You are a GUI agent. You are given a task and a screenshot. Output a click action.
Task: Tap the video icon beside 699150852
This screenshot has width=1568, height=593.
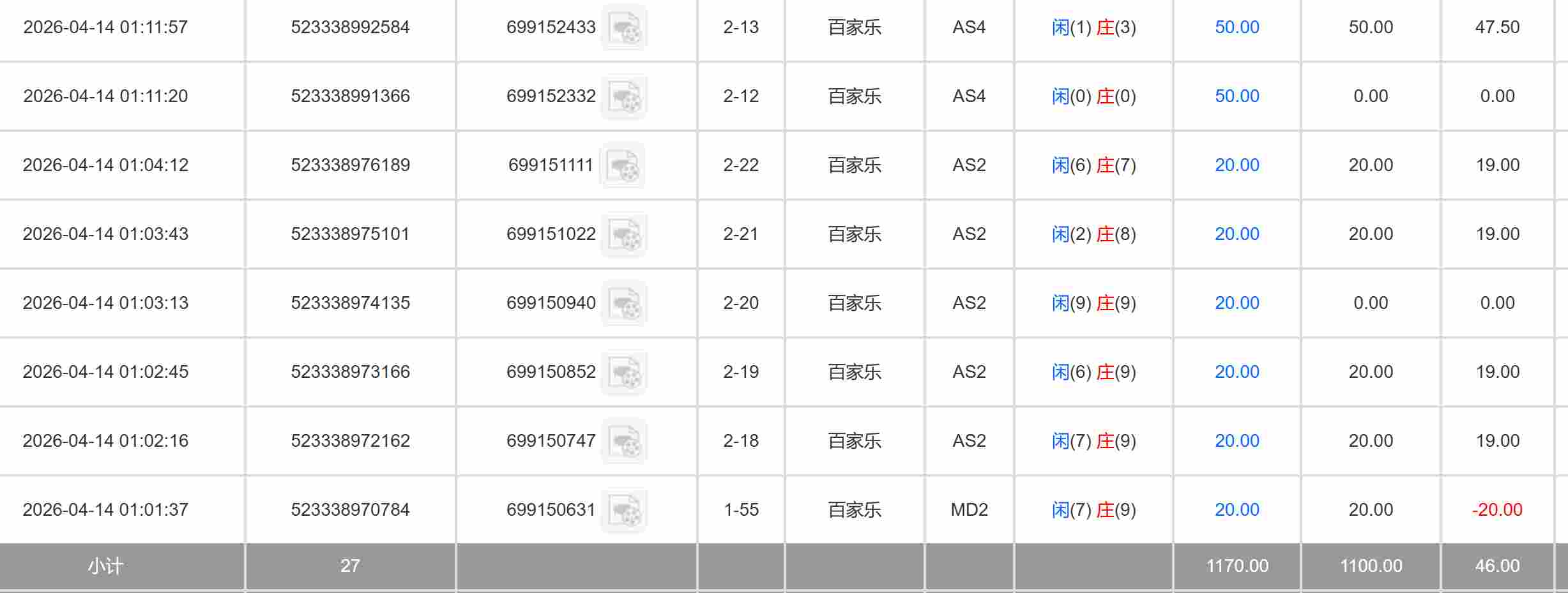624,372
